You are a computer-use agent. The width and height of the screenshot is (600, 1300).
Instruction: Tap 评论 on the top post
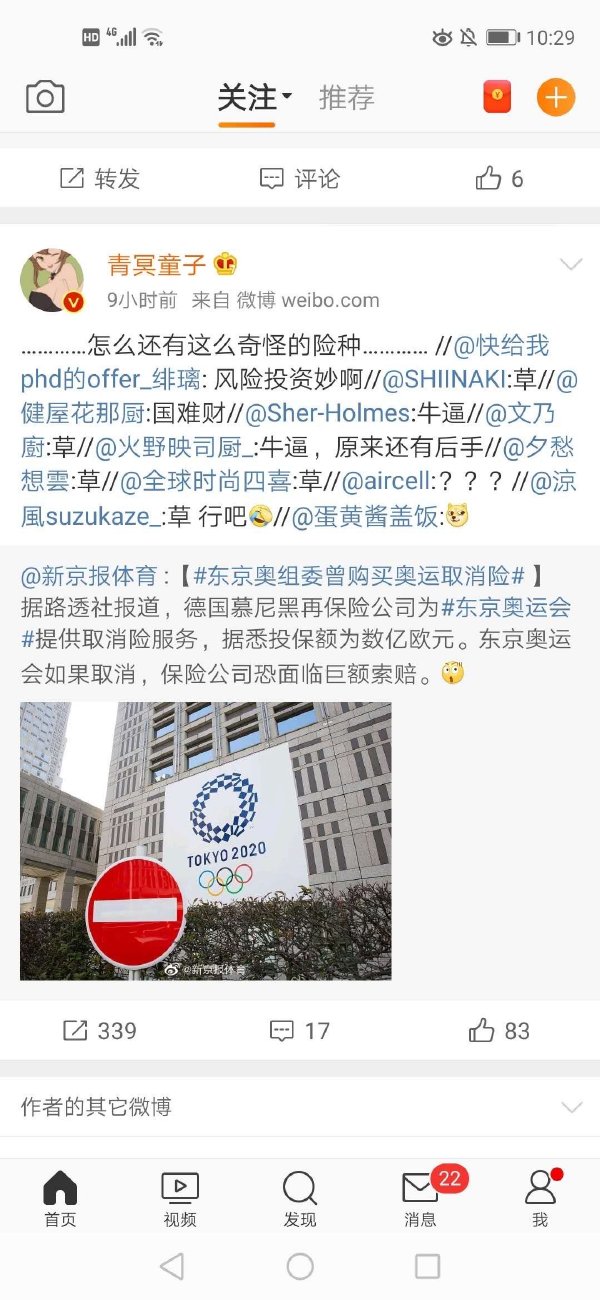point(300,179)
